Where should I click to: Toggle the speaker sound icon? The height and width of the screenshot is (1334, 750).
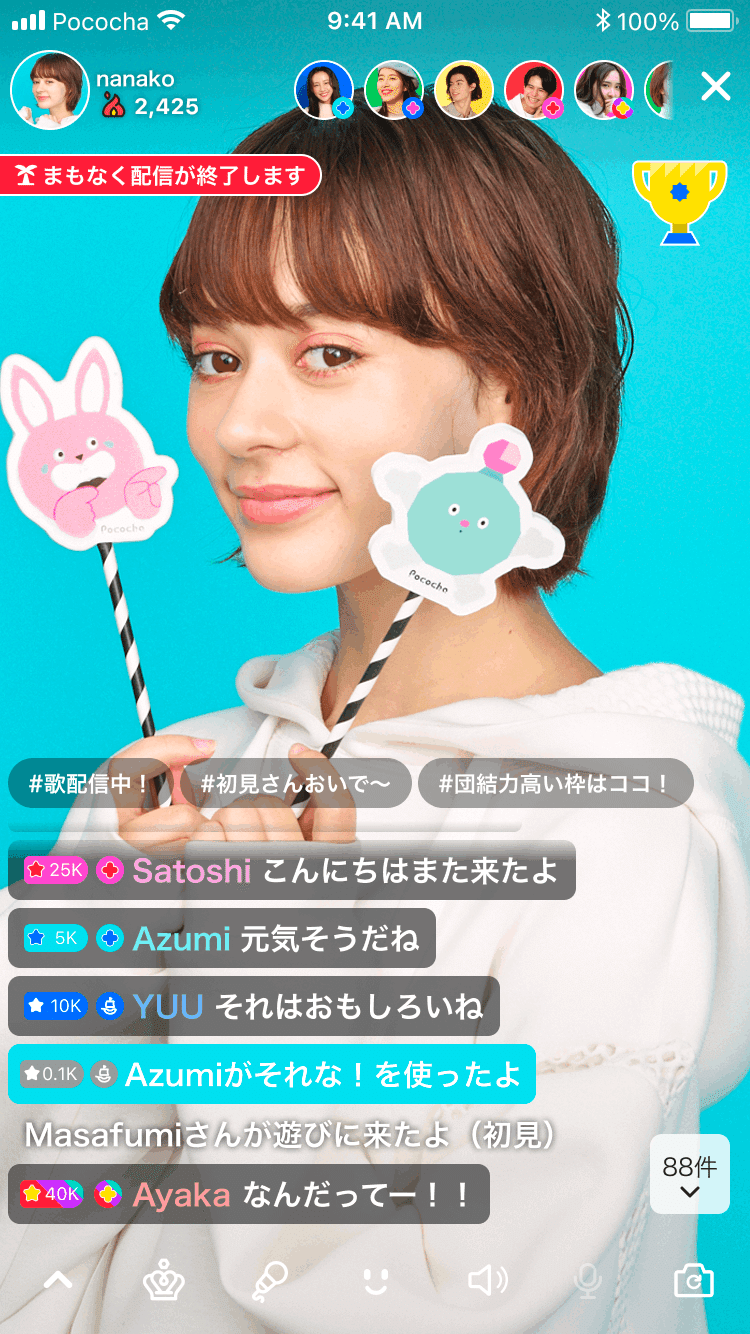tap(488, 1280)
